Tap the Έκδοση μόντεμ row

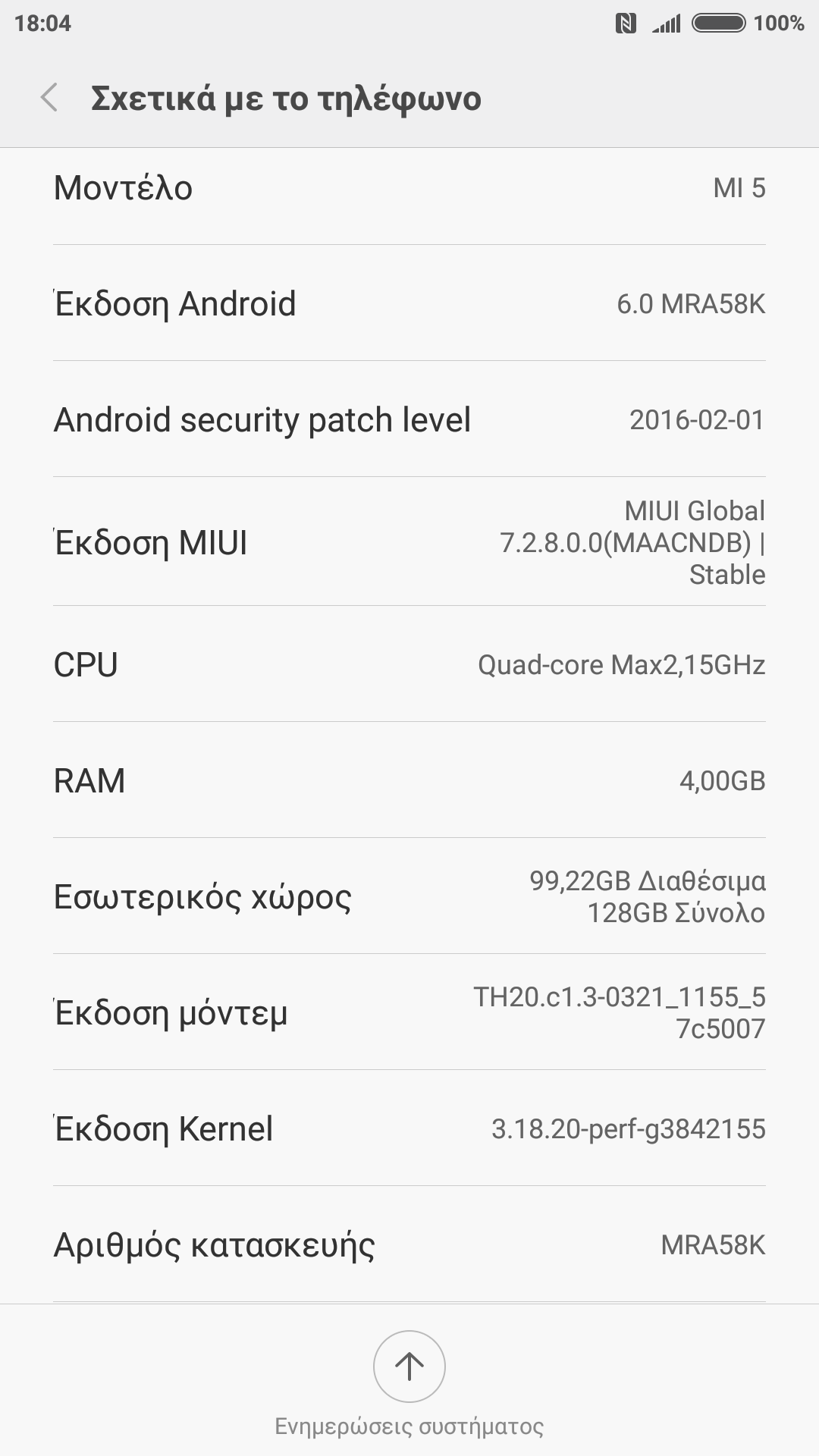[x=409, y=1012]
